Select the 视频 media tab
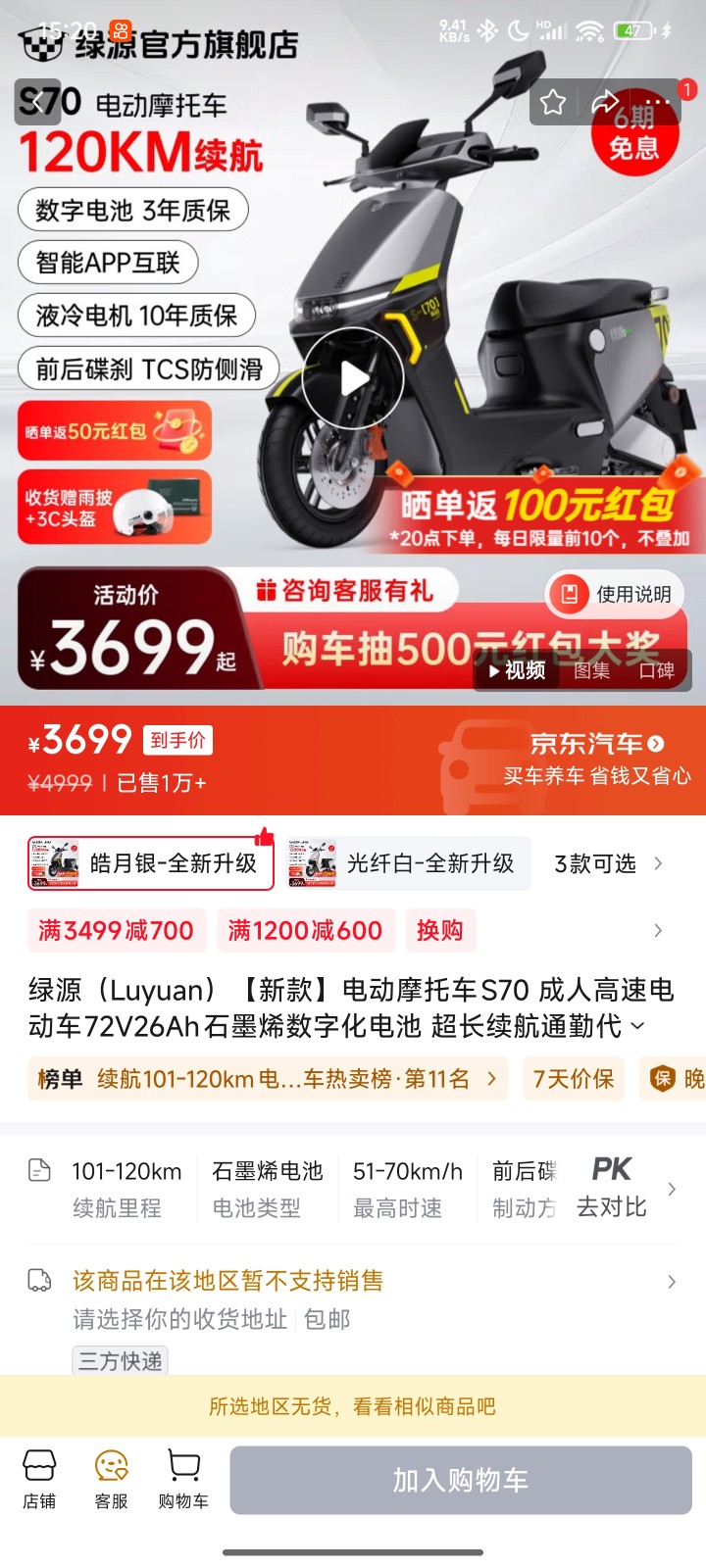The width and height of the screenshot is (706, 1568). 517,670
